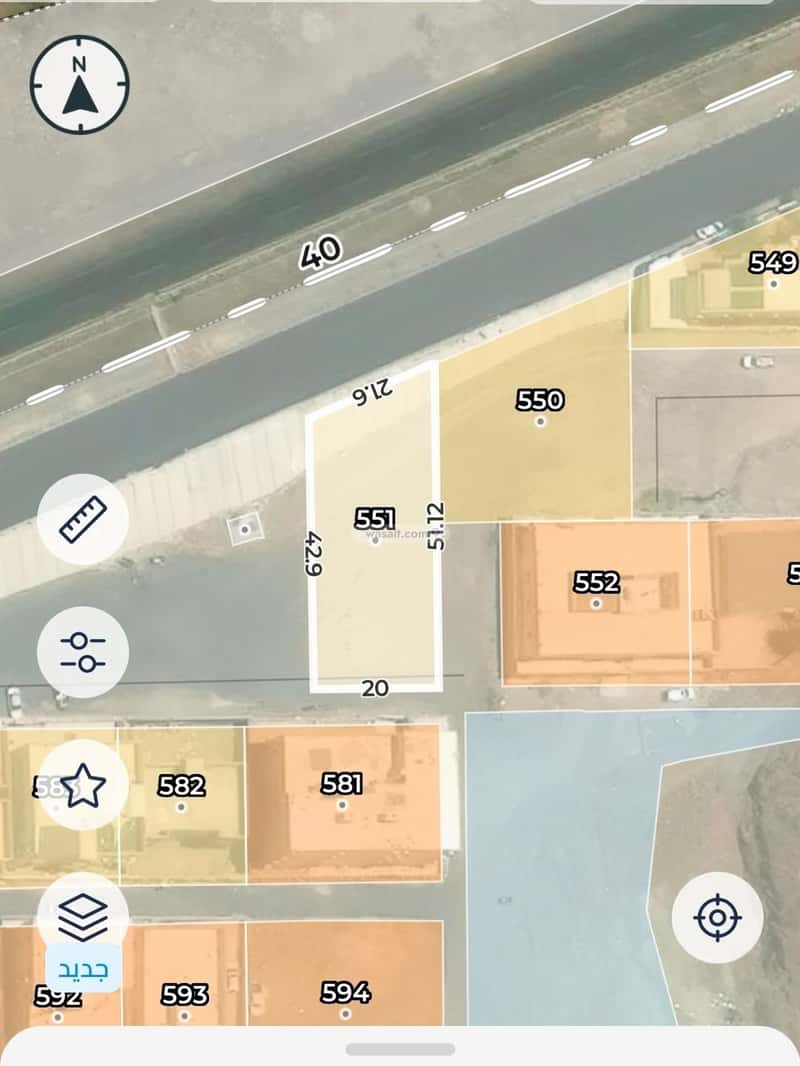This screenshot has width=800, height=1066.
Task: Open the ruler measurement tool
Action: point(83,519)
